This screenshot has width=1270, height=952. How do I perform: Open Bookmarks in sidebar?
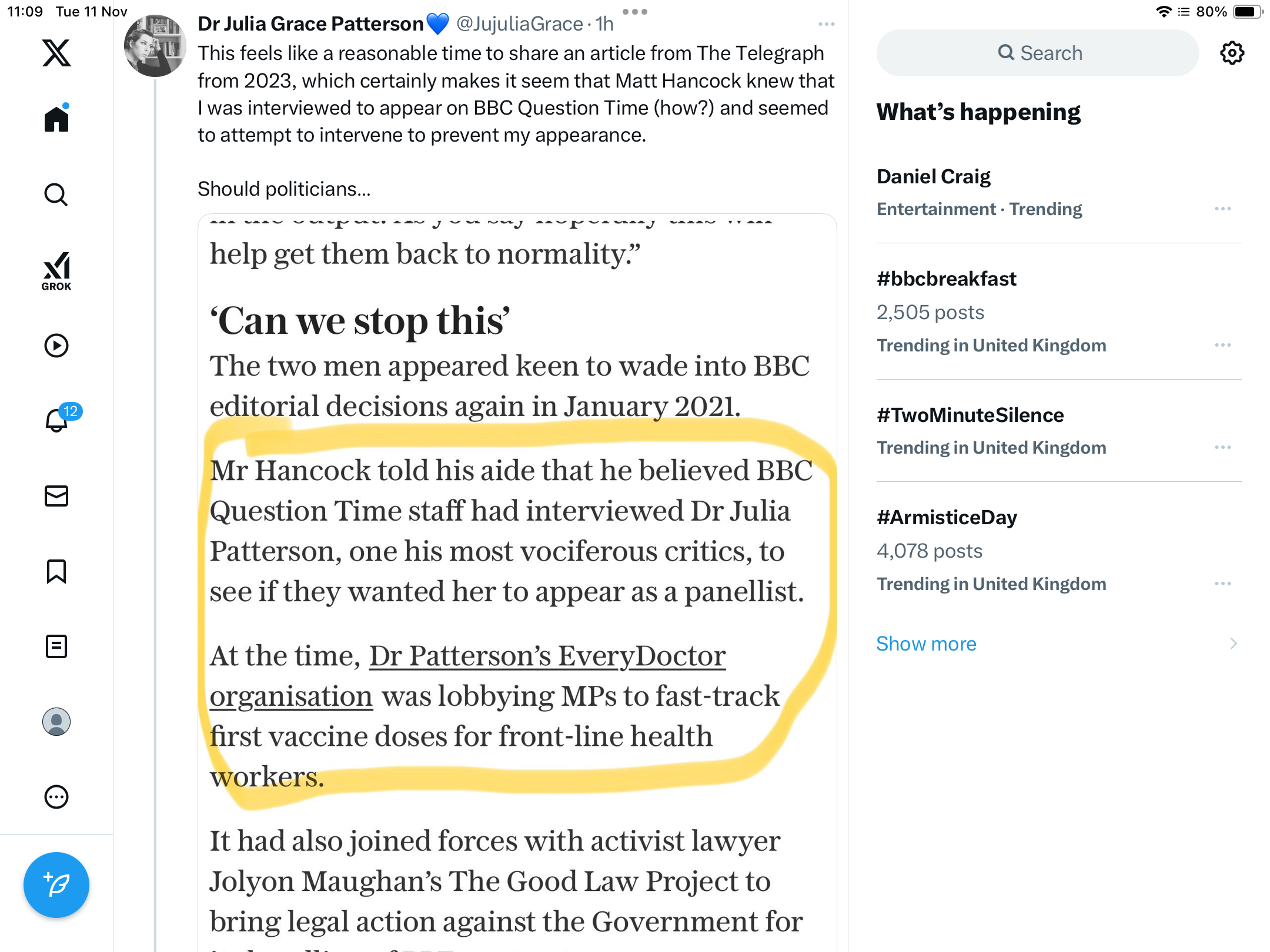[56, 571]
